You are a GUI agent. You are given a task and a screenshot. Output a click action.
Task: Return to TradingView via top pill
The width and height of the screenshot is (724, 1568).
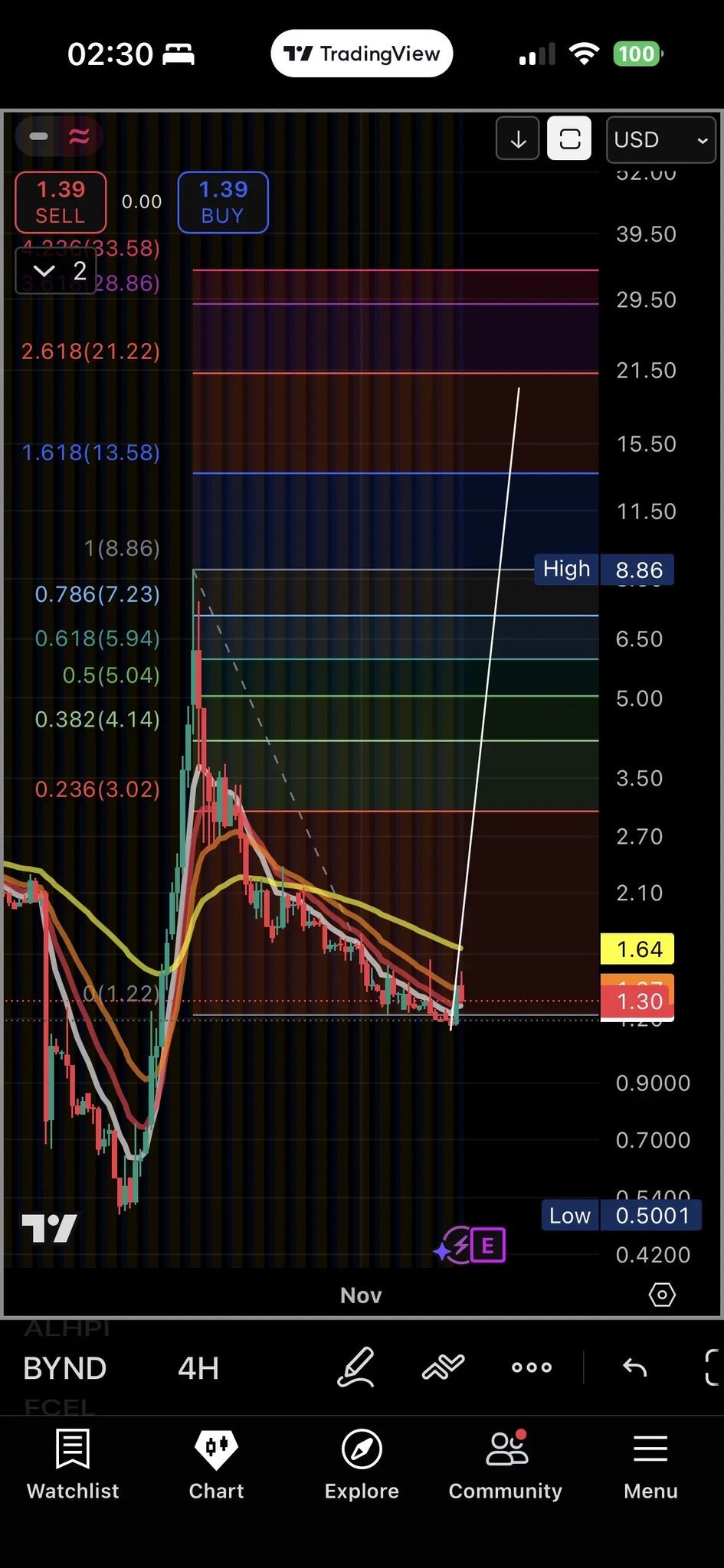pyautogui.click(x=362, y=54)
